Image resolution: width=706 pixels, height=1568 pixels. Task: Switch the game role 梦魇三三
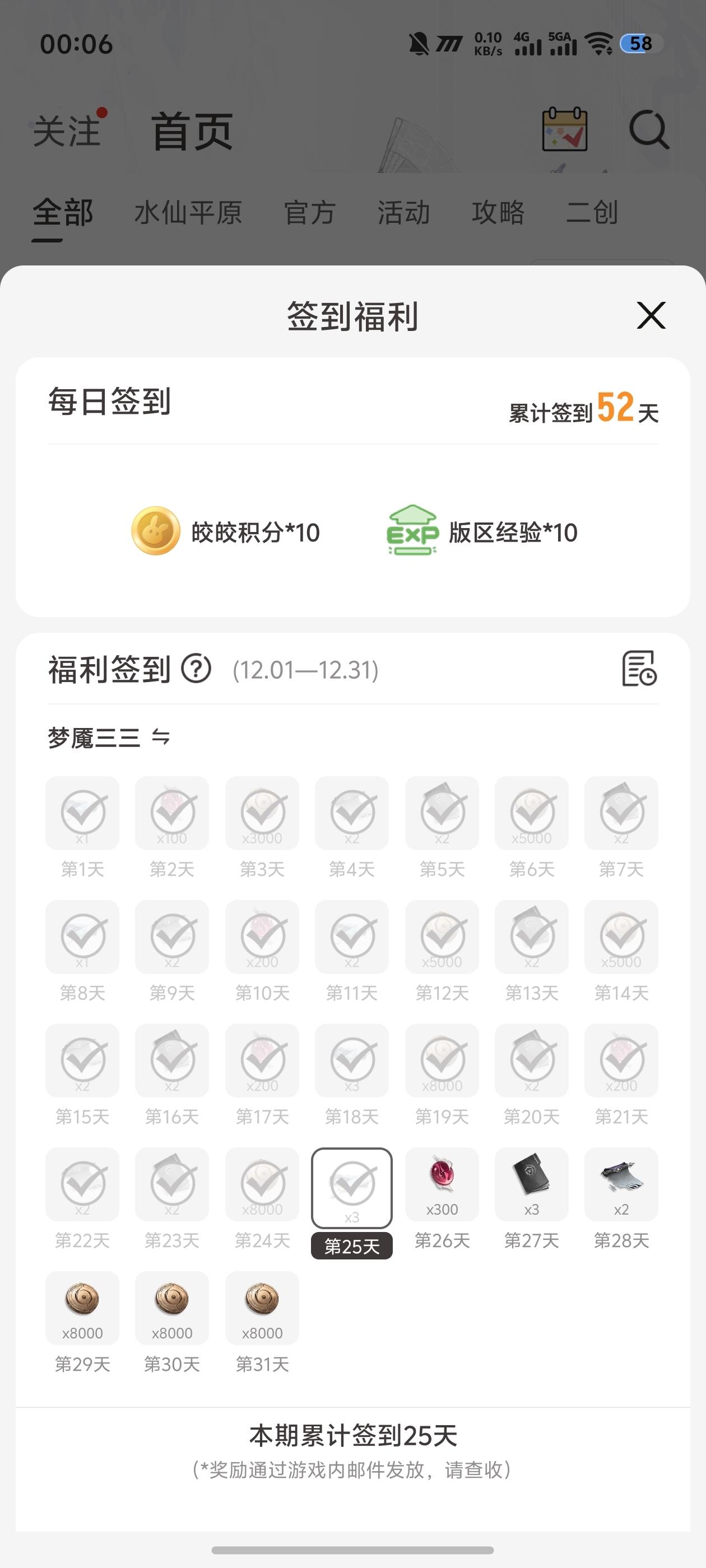click(161, 738)
